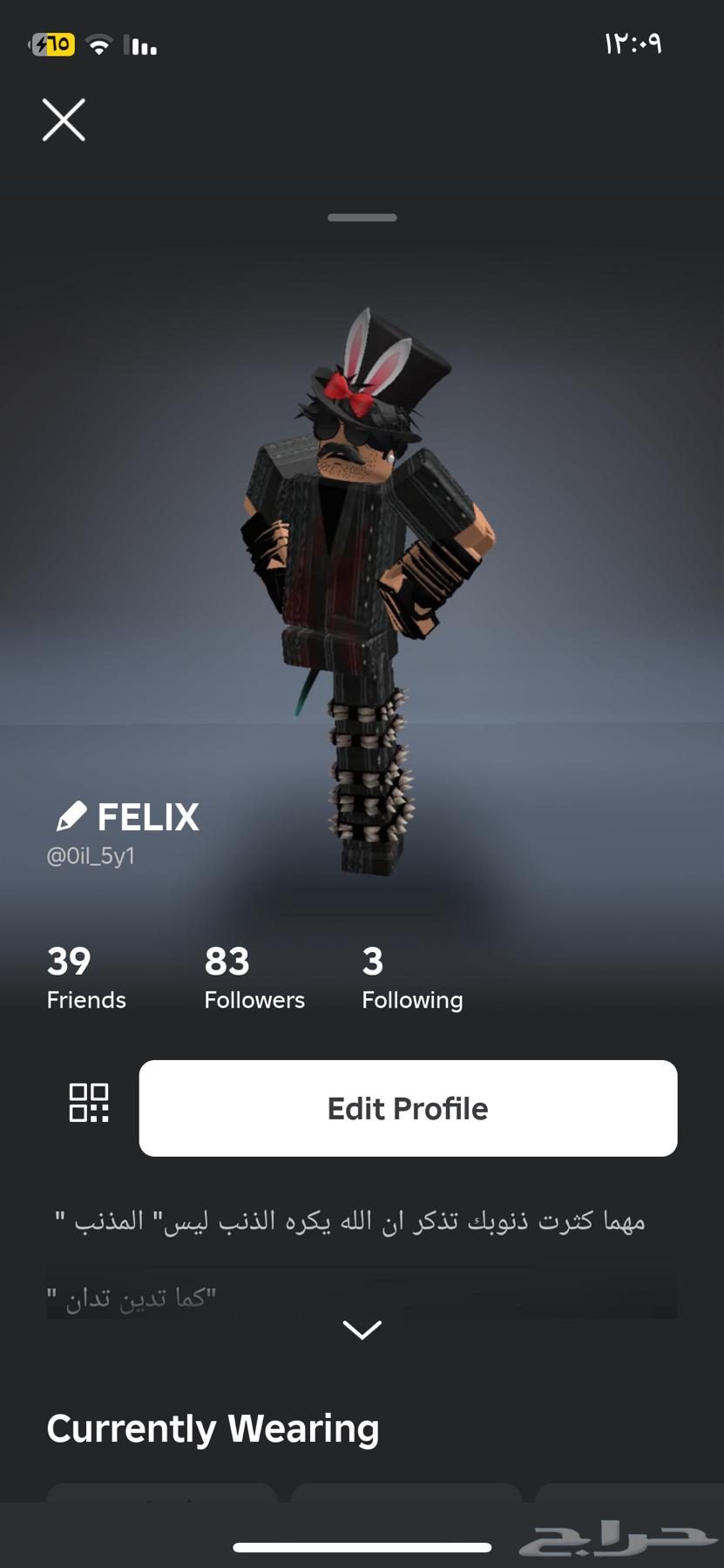
Task: Expand the bio with the down chevron
Action: 362,1329
